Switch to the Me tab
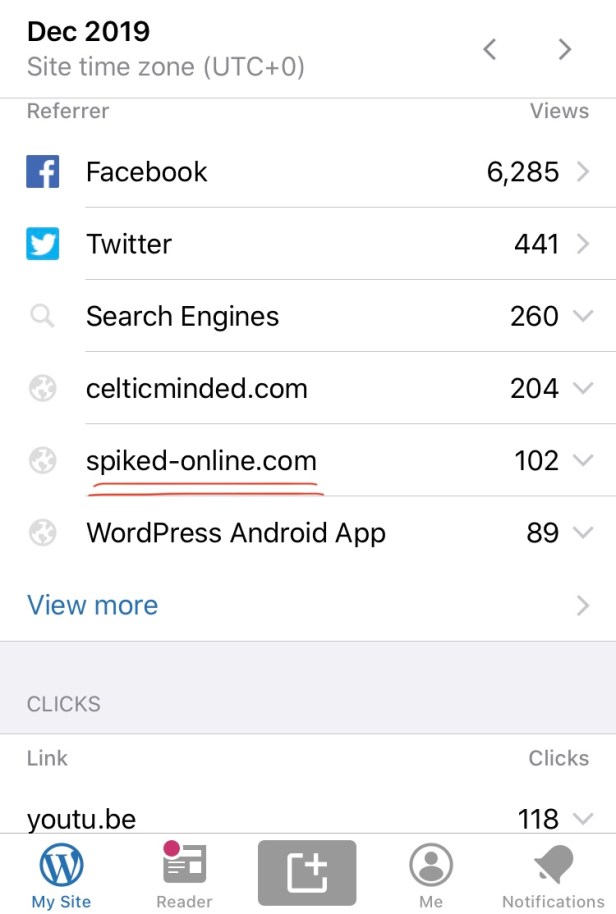The image size is (616, 914). click(431, 876)
